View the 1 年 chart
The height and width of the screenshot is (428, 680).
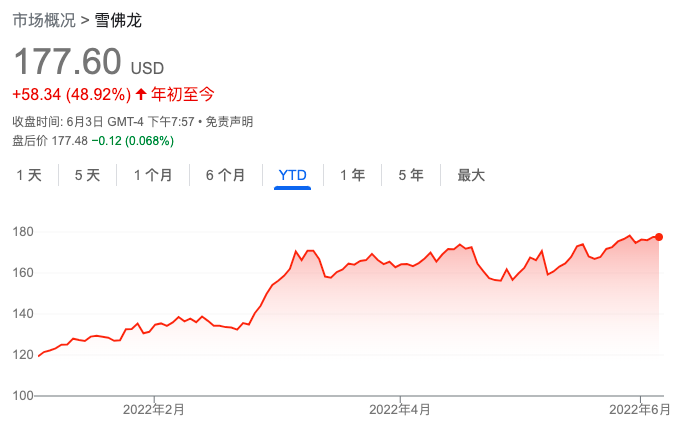352,175
